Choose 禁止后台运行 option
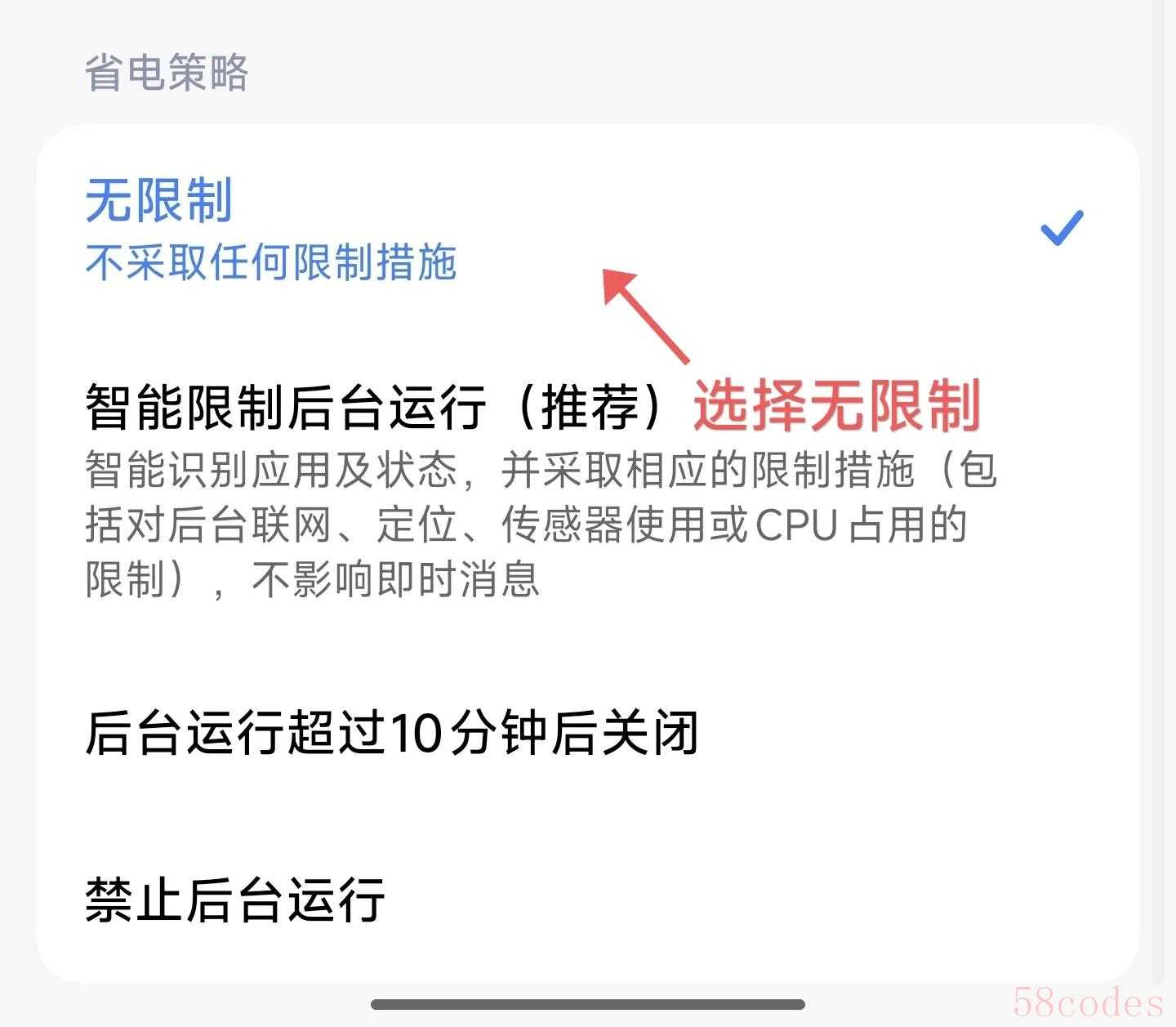 (x=235, y=899)
